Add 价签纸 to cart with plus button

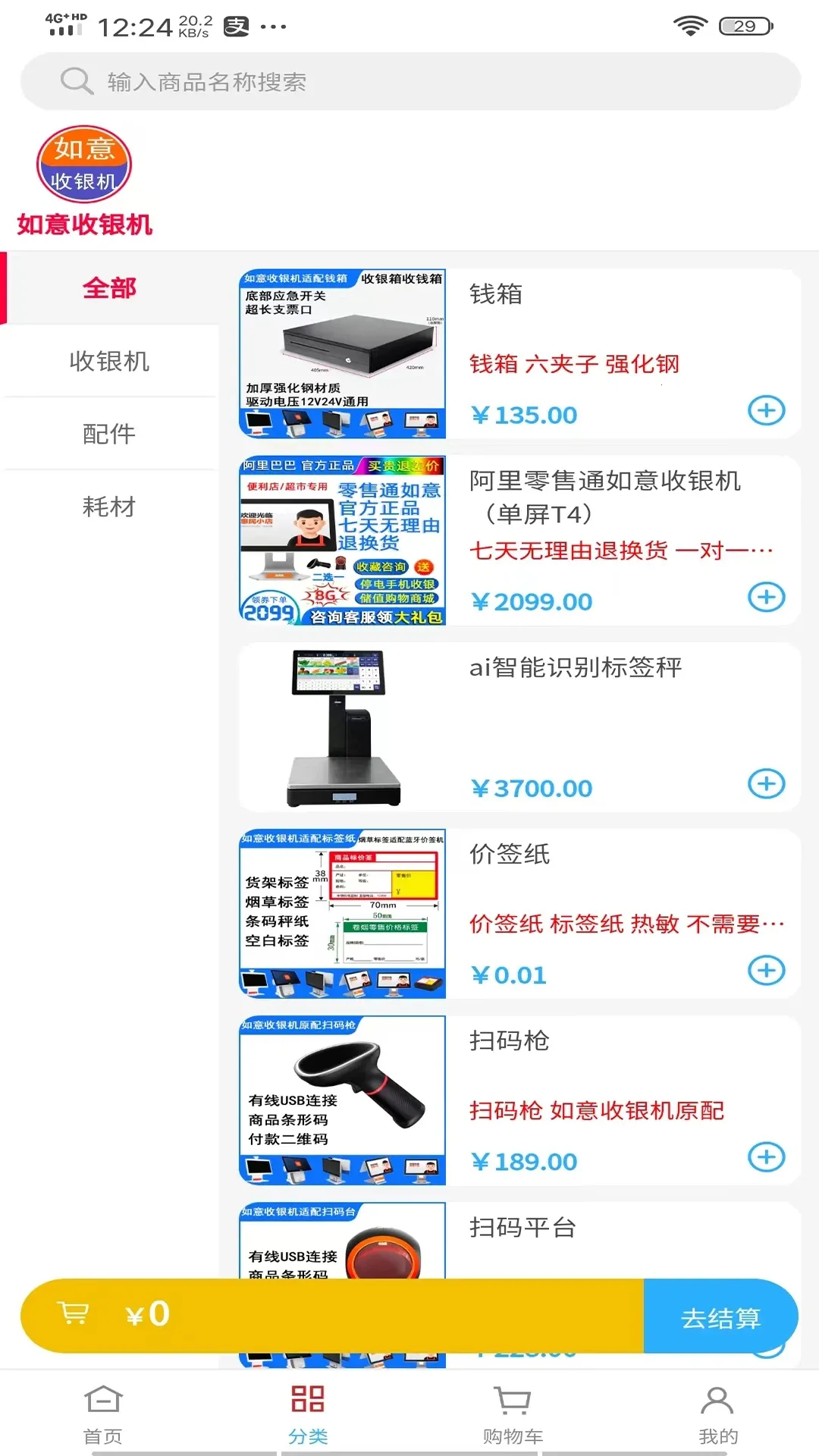(x=767, y=970)
